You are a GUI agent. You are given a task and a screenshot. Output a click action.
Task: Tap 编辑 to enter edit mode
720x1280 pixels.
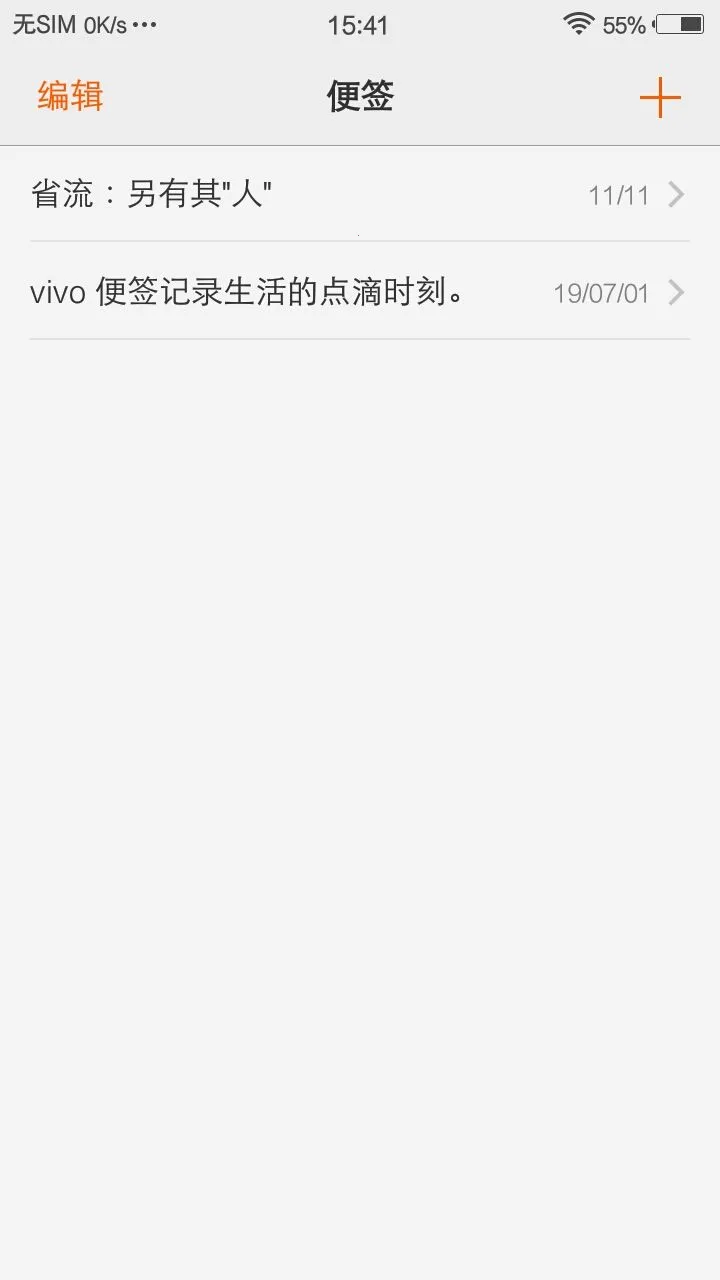click(67, 97)
